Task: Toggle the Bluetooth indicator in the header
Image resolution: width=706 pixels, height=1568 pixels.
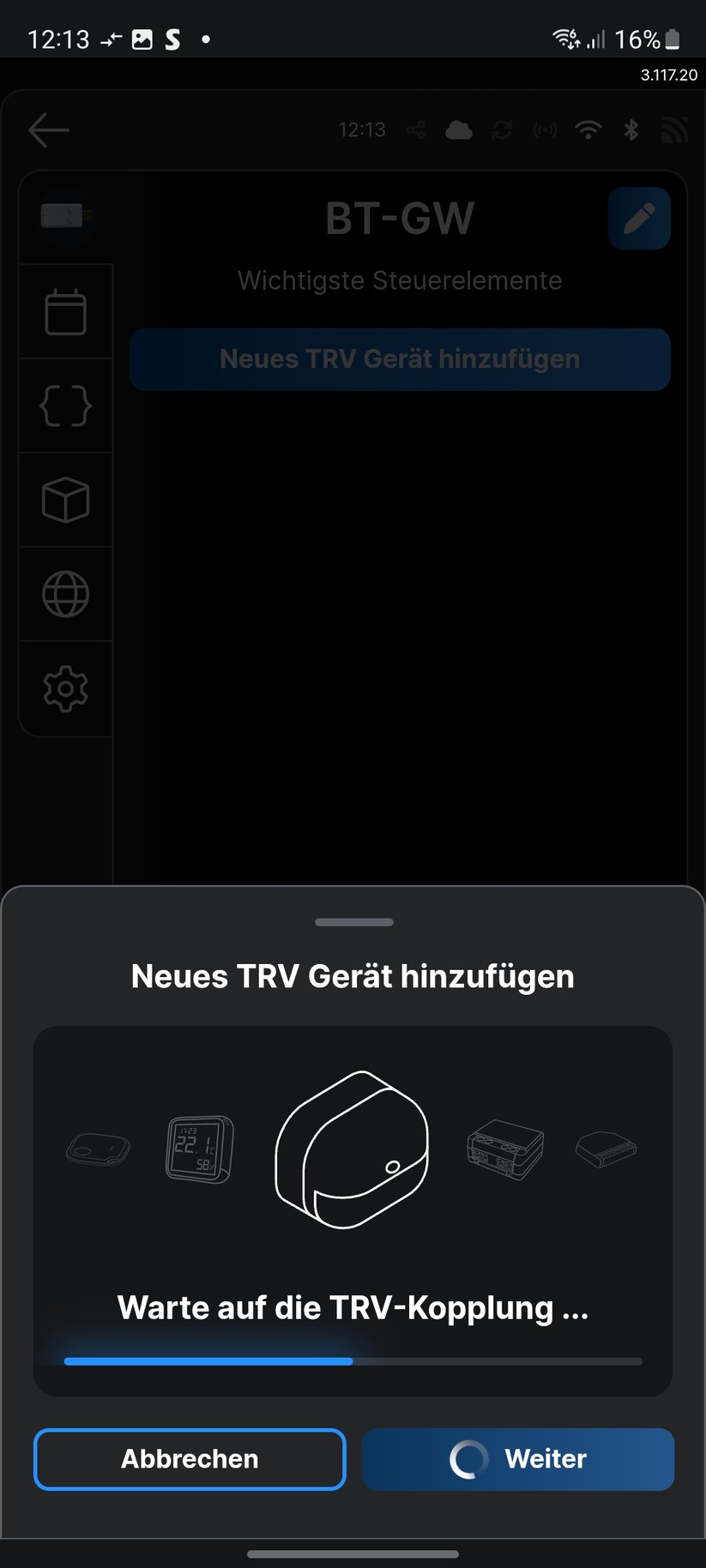Action: point(631,130)
